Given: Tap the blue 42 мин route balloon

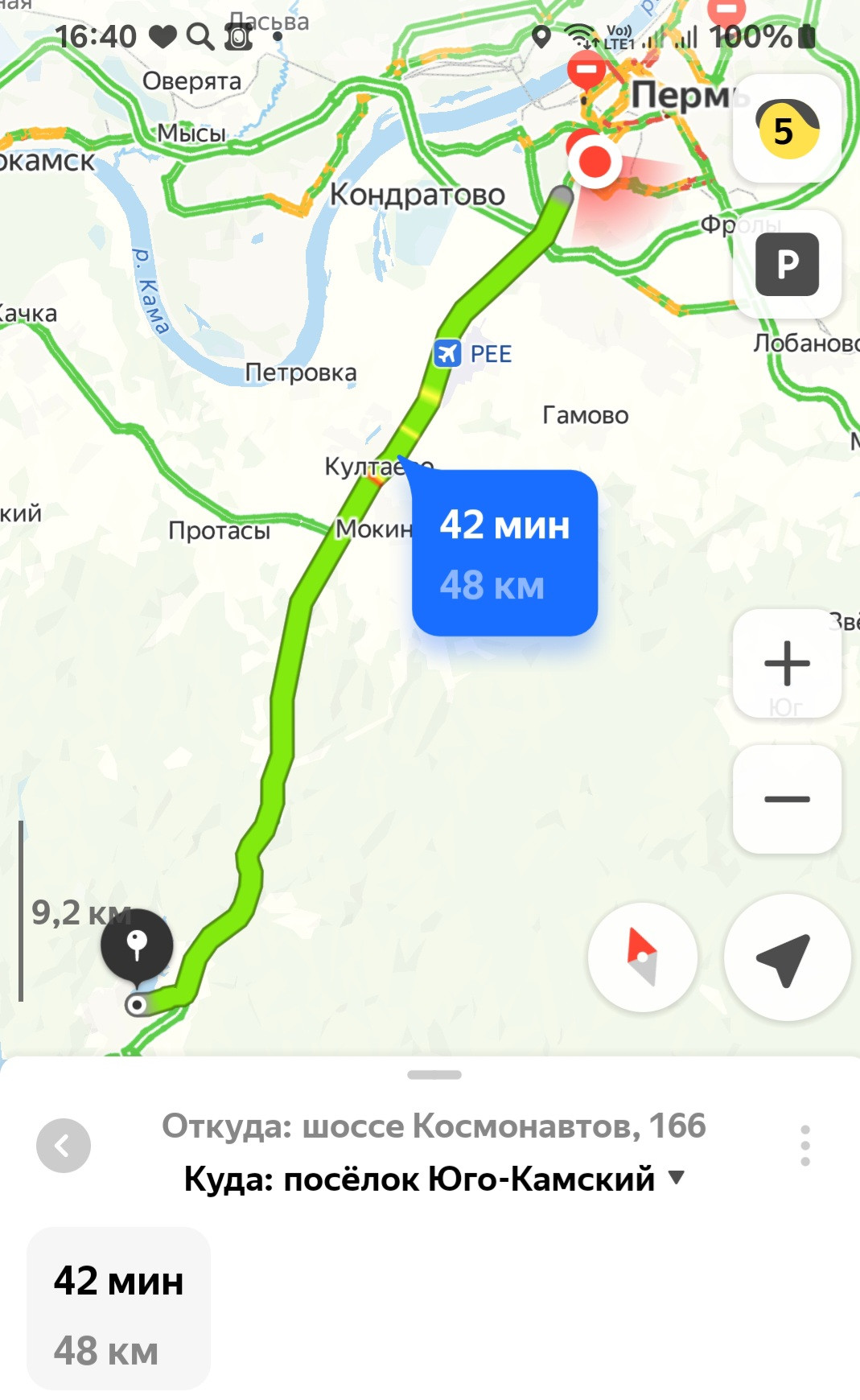Looking at the screenshot, I should tap(504, 553).
